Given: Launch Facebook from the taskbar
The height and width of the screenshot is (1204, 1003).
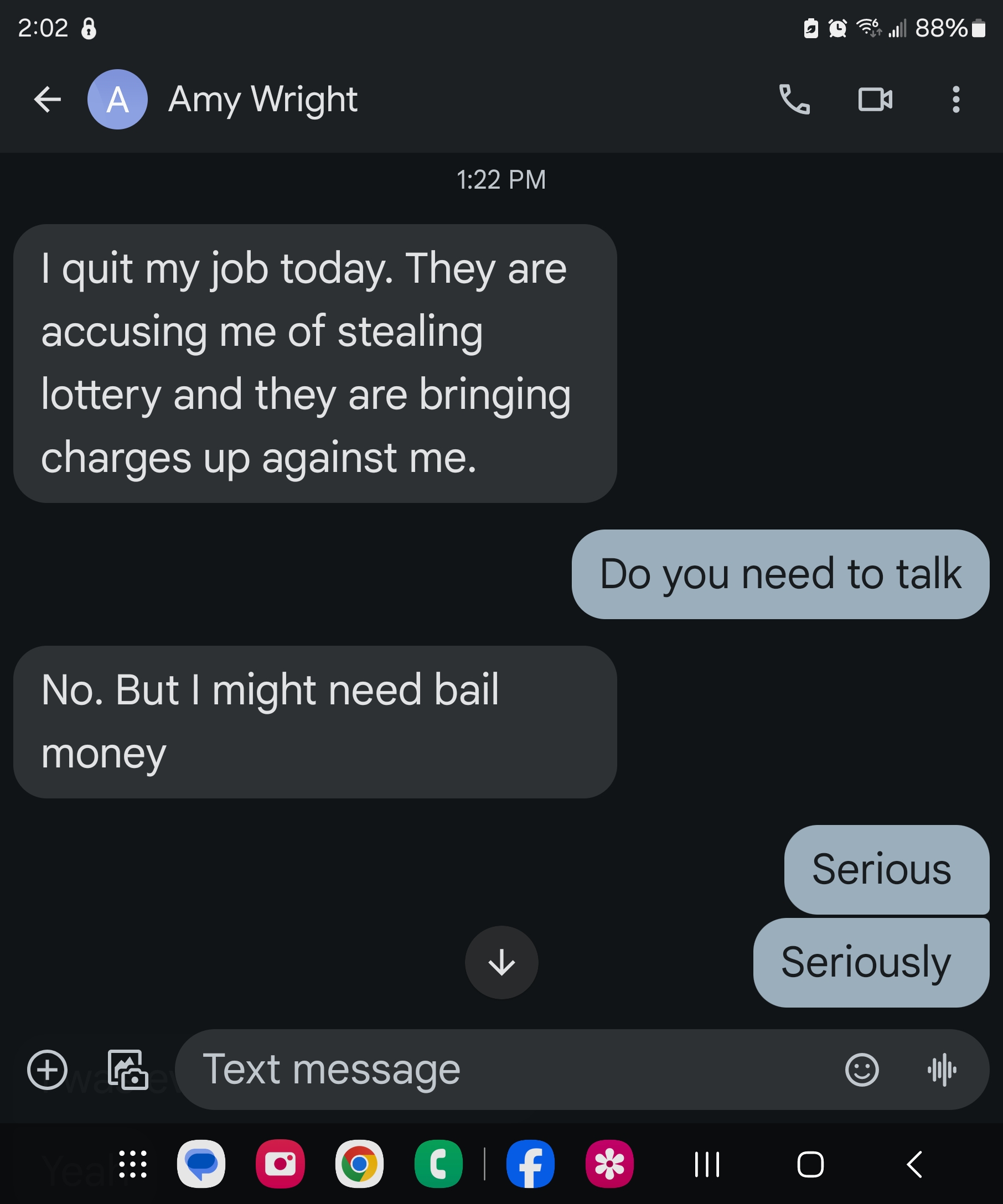Looking at the screenshot, I should click(530, 1165).
